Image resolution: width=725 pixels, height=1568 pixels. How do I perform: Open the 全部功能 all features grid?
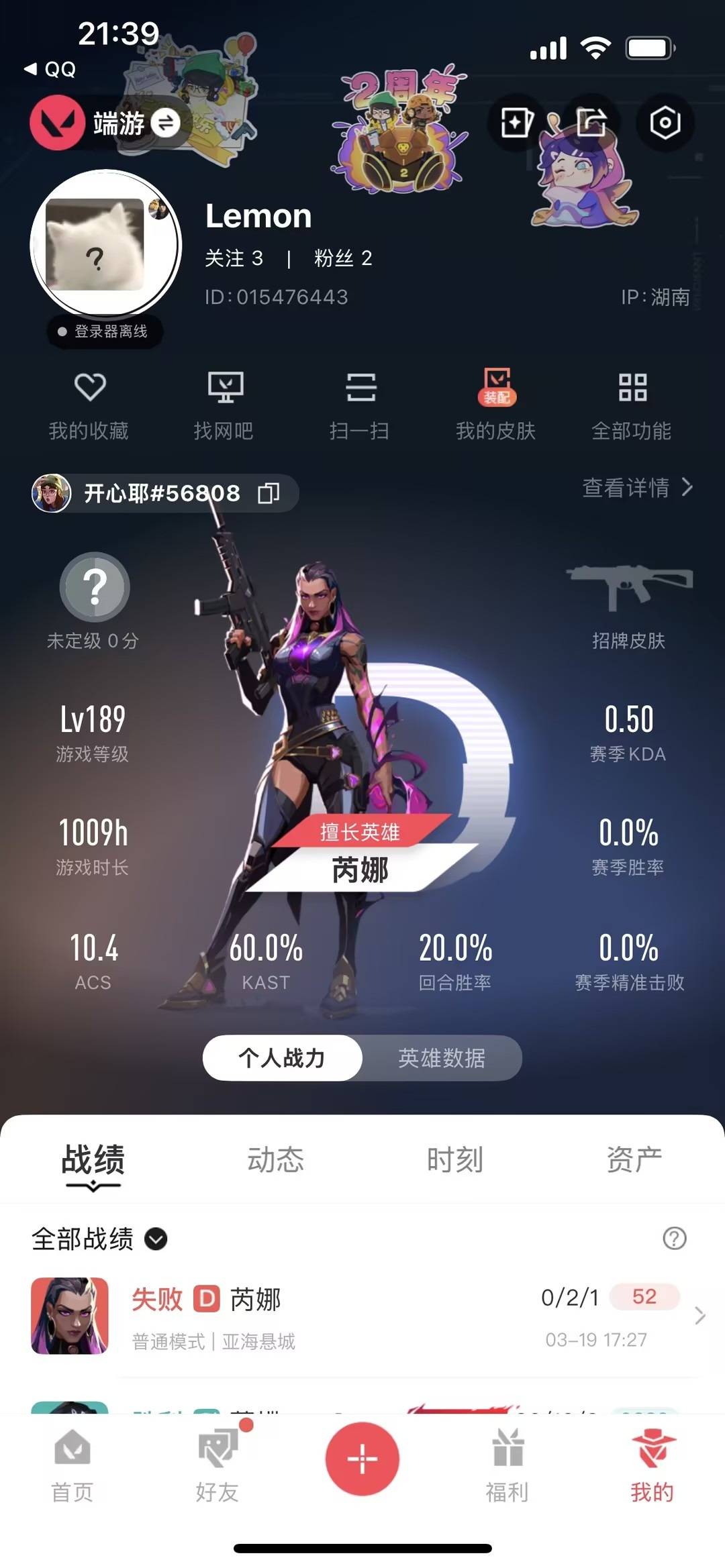(632, 403)
